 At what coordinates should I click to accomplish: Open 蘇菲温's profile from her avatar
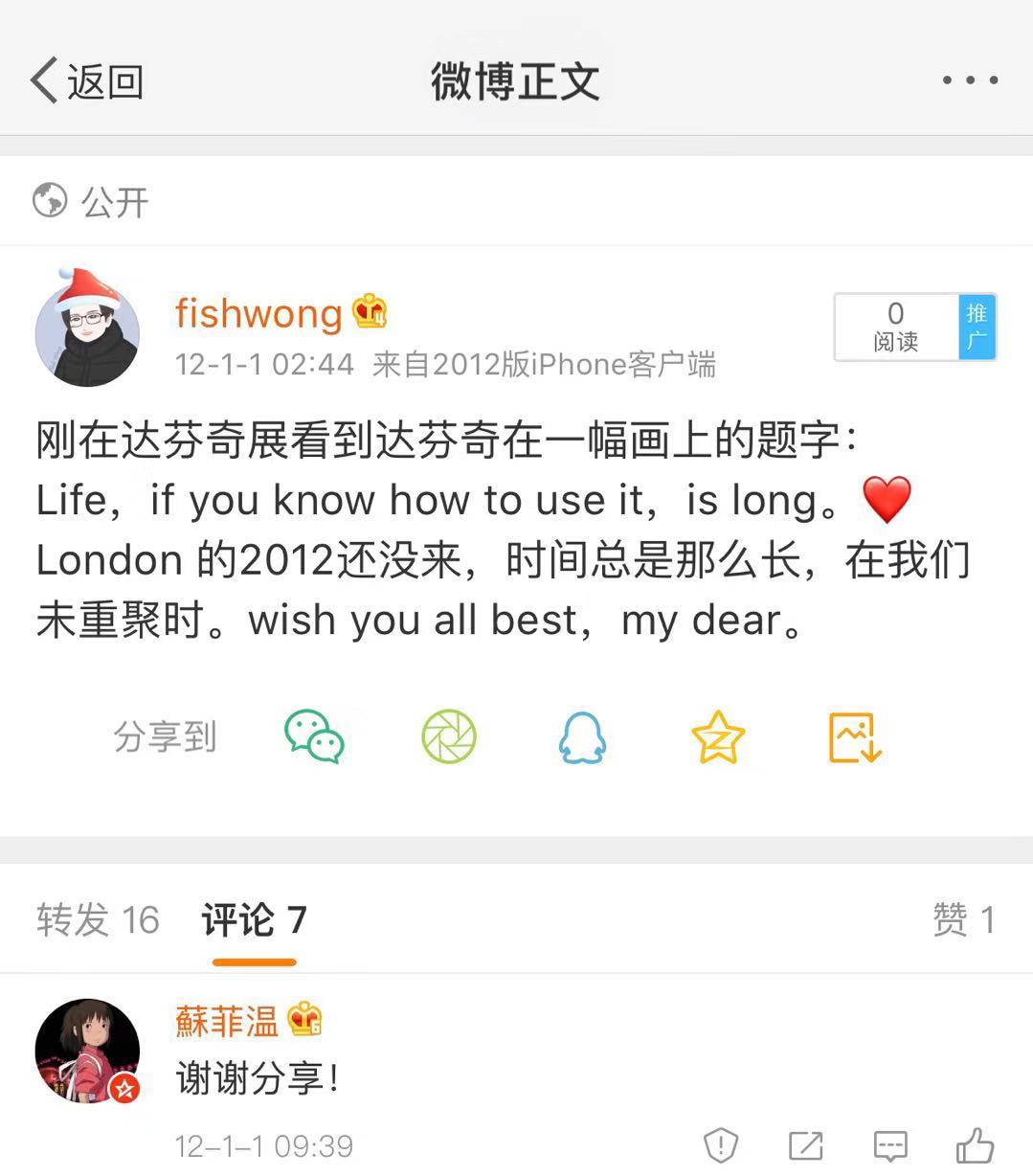pyautogui.click(x=87, y=1052)
